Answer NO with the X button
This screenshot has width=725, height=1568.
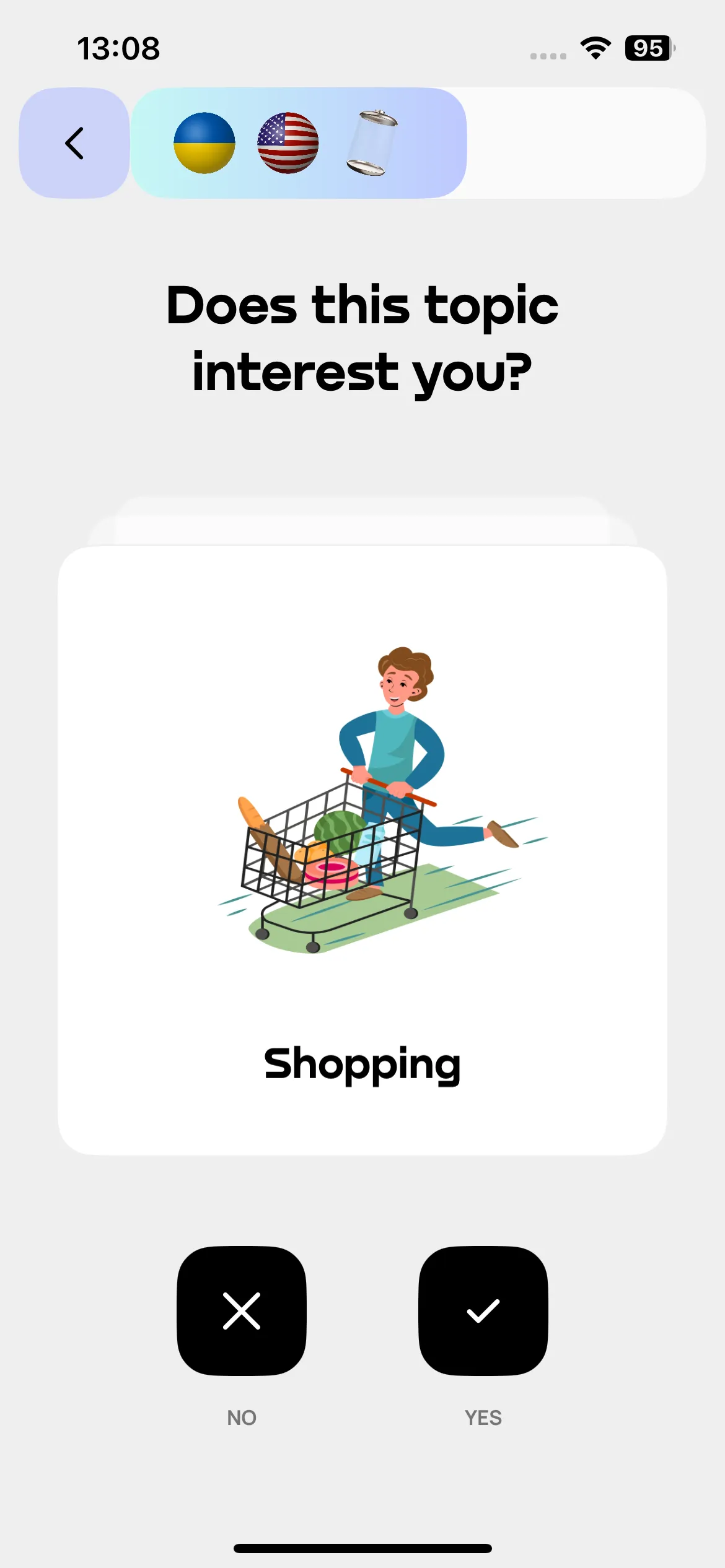click(x=242, y=1311)
